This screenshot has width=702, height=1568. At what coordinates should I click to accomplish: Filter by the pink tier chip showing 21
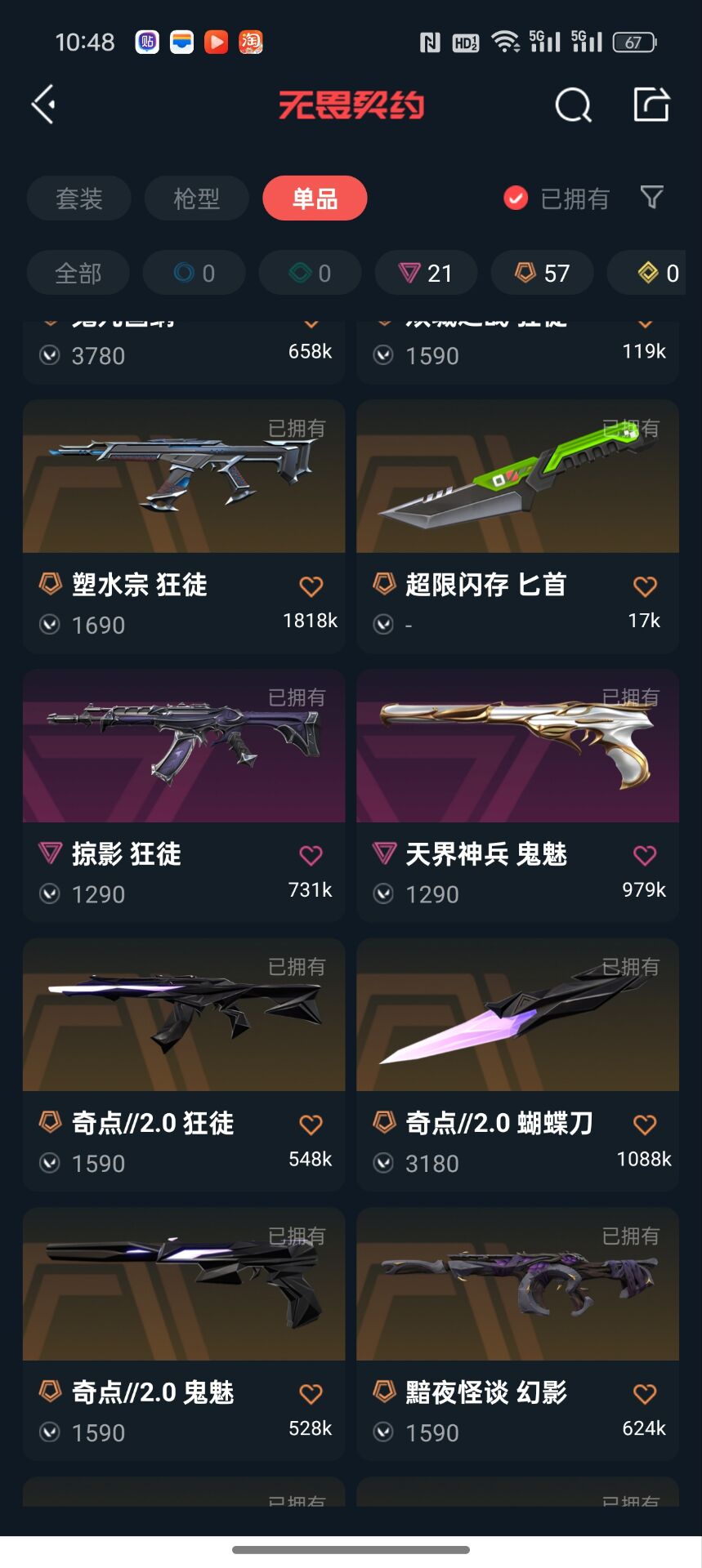pos(426,273)
